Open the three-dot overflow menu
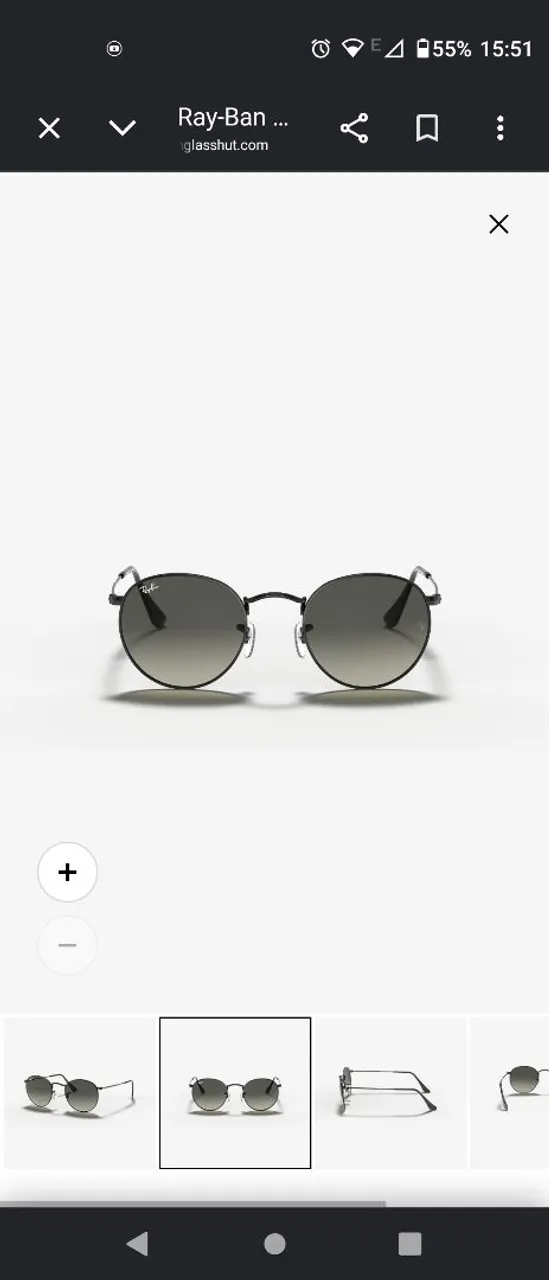The width and height of the screenshot is (549, 1280). [500, 128]
